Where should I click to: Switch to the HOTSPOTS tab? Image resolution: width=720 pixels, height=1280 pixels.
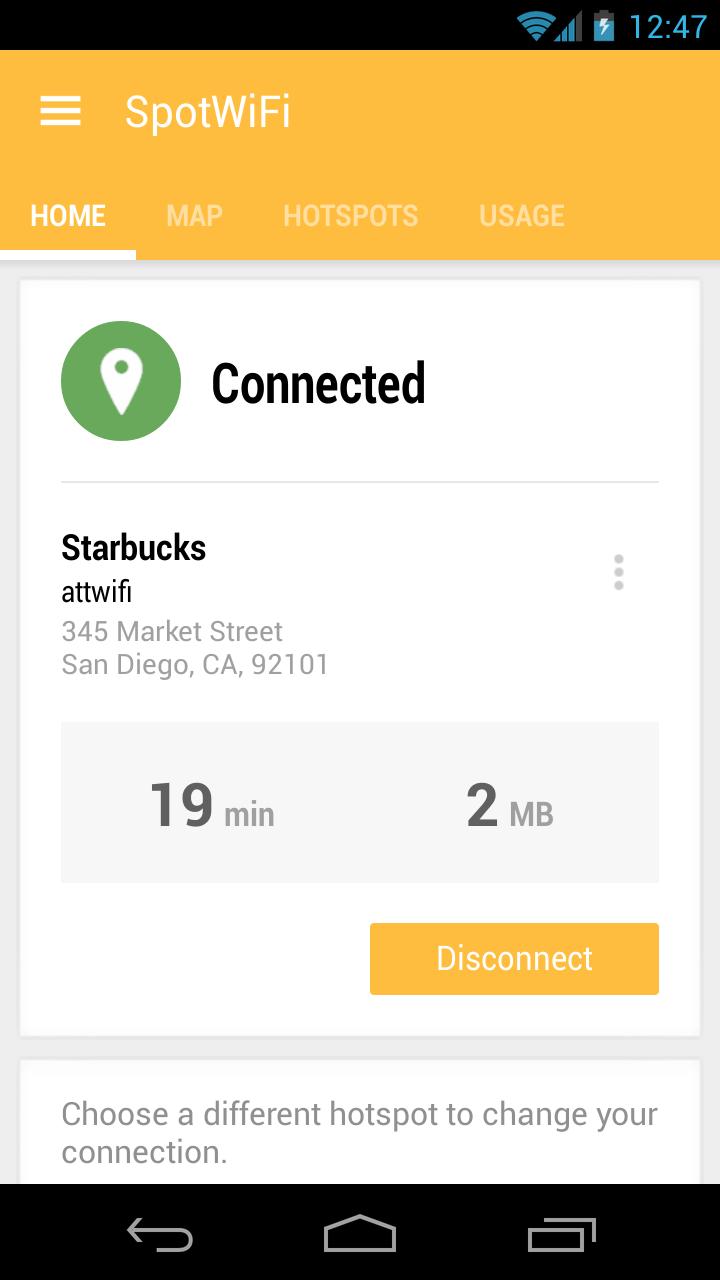[x=351, y=215]
